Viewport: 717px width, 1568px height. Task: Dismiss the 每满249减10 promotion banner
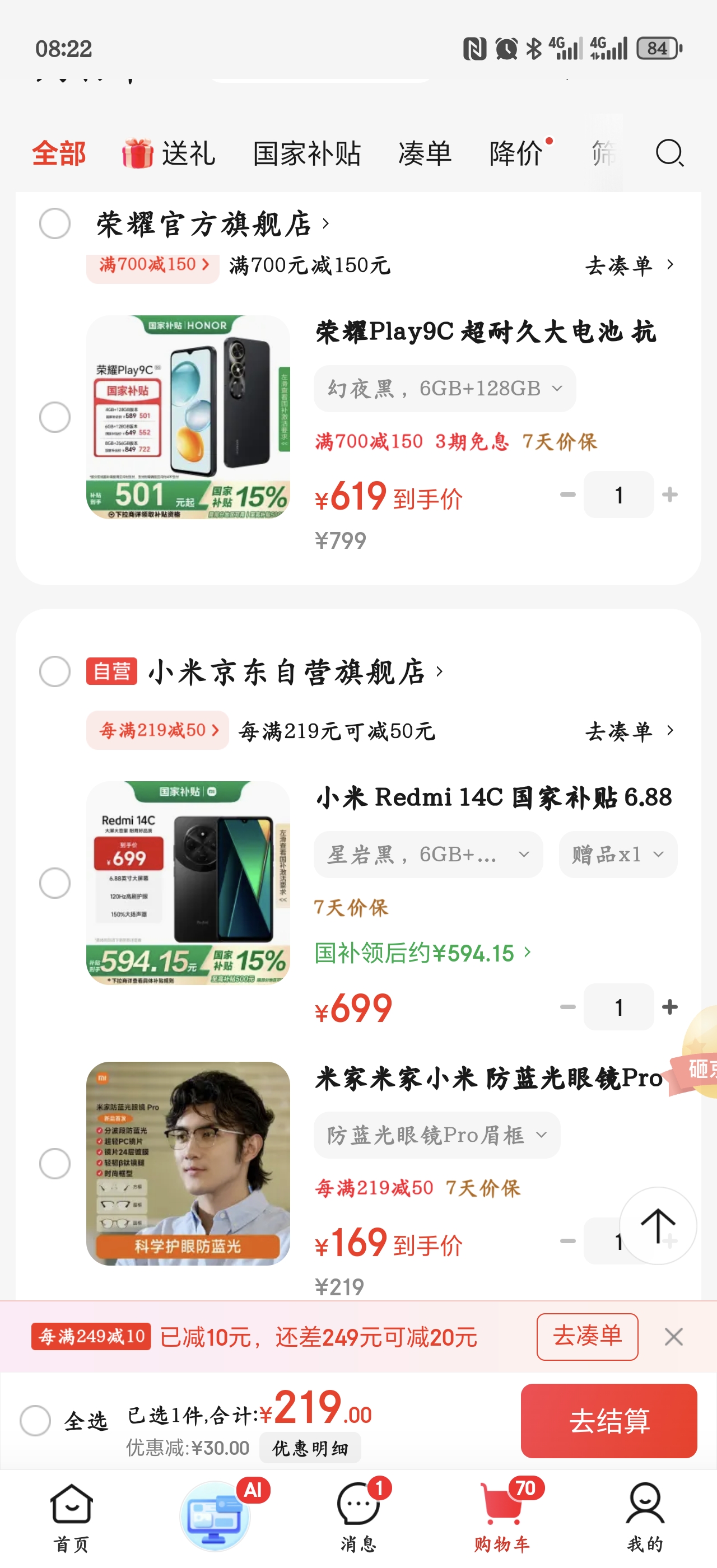click(x=673, y=1337)
